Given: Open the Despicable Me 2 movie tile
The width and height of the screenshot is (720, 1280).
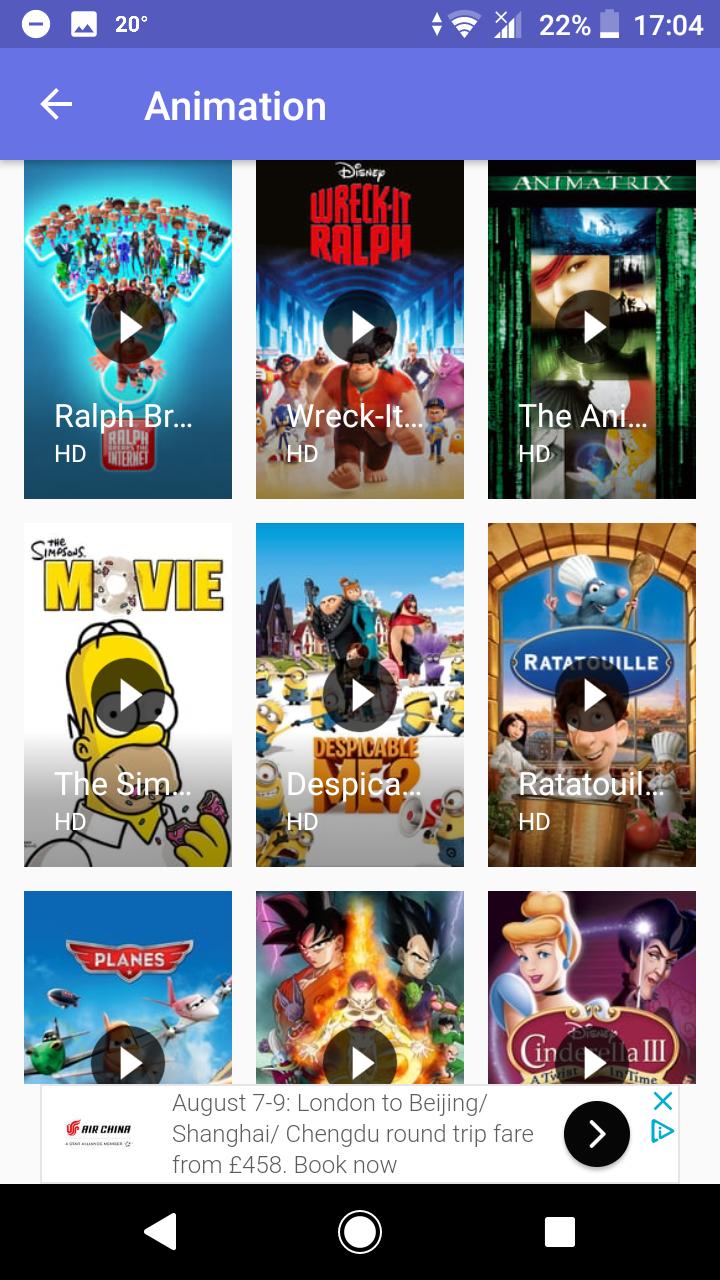Looking at the screenshot, I should (x=360, y=695).
